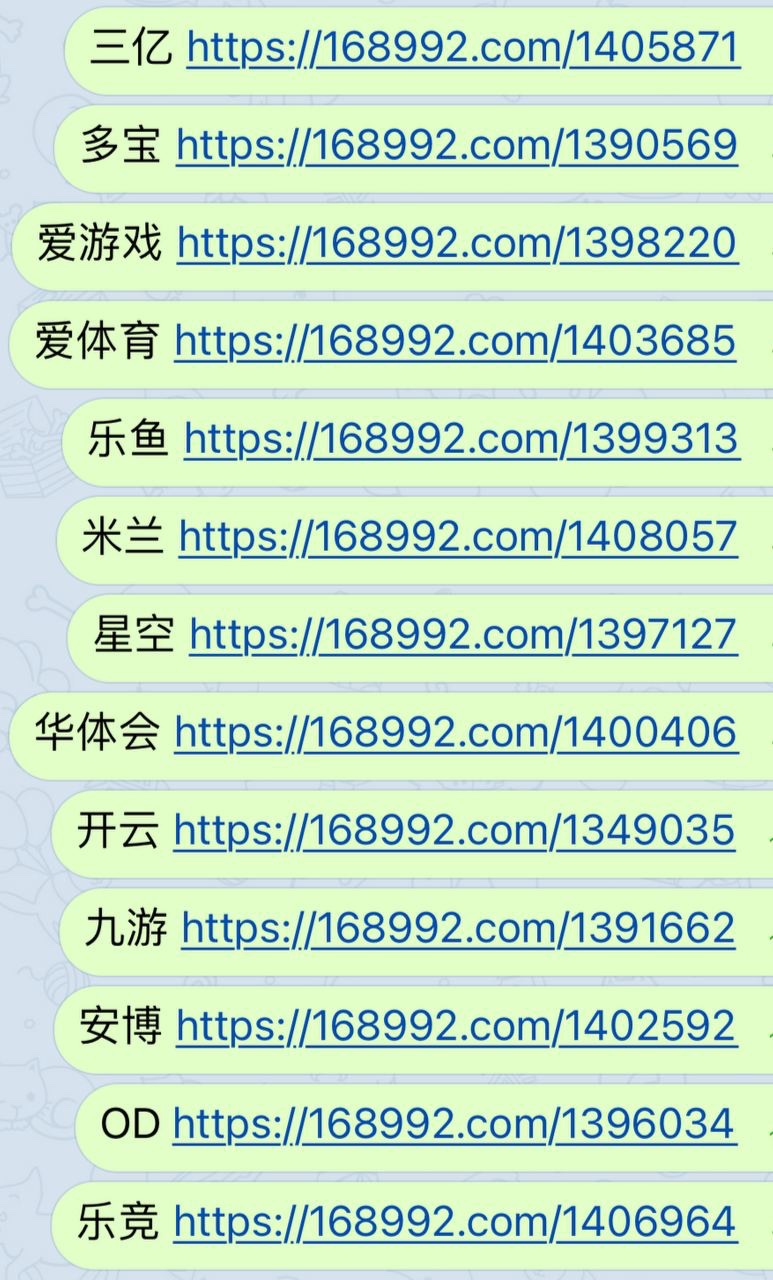This screenshot has width=773, height=1280.
Task: Visit the 乐竞 link ending 1406964
Action: tap(455, 1223)
